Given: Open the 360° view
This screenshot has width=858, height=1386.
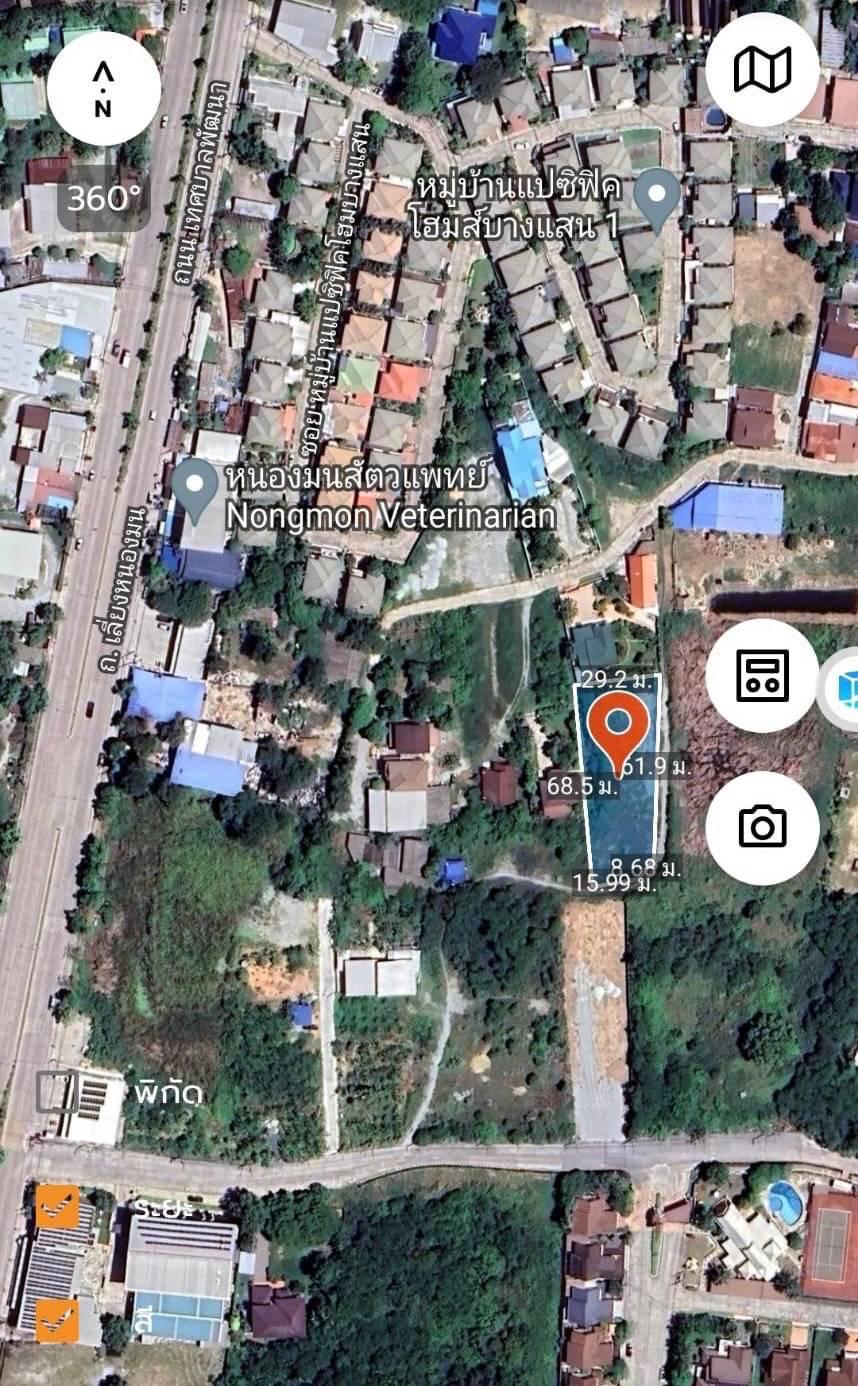Looking at the screenshot, I should point(104,198).
